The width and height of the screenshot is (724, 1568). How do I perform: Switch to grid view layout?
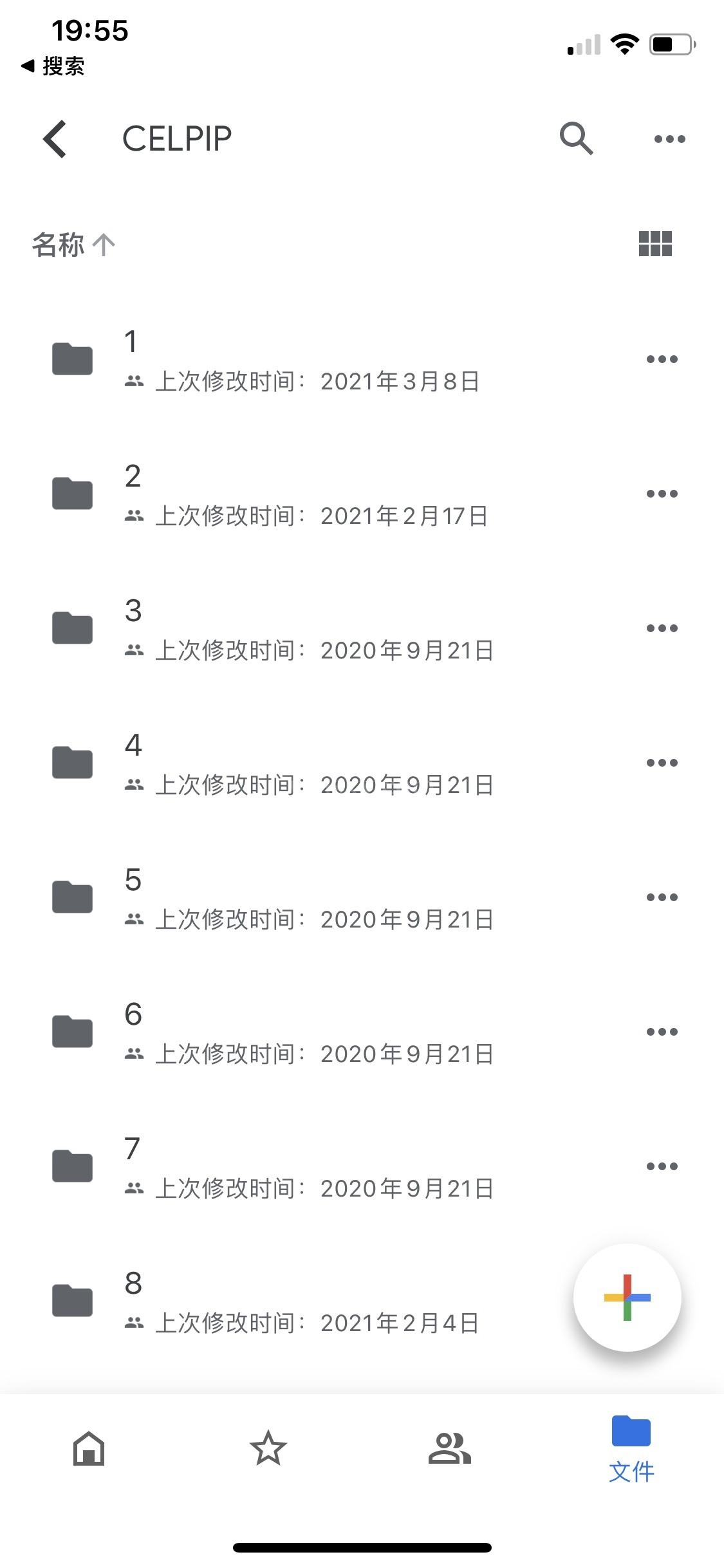[x=655, y=244]
